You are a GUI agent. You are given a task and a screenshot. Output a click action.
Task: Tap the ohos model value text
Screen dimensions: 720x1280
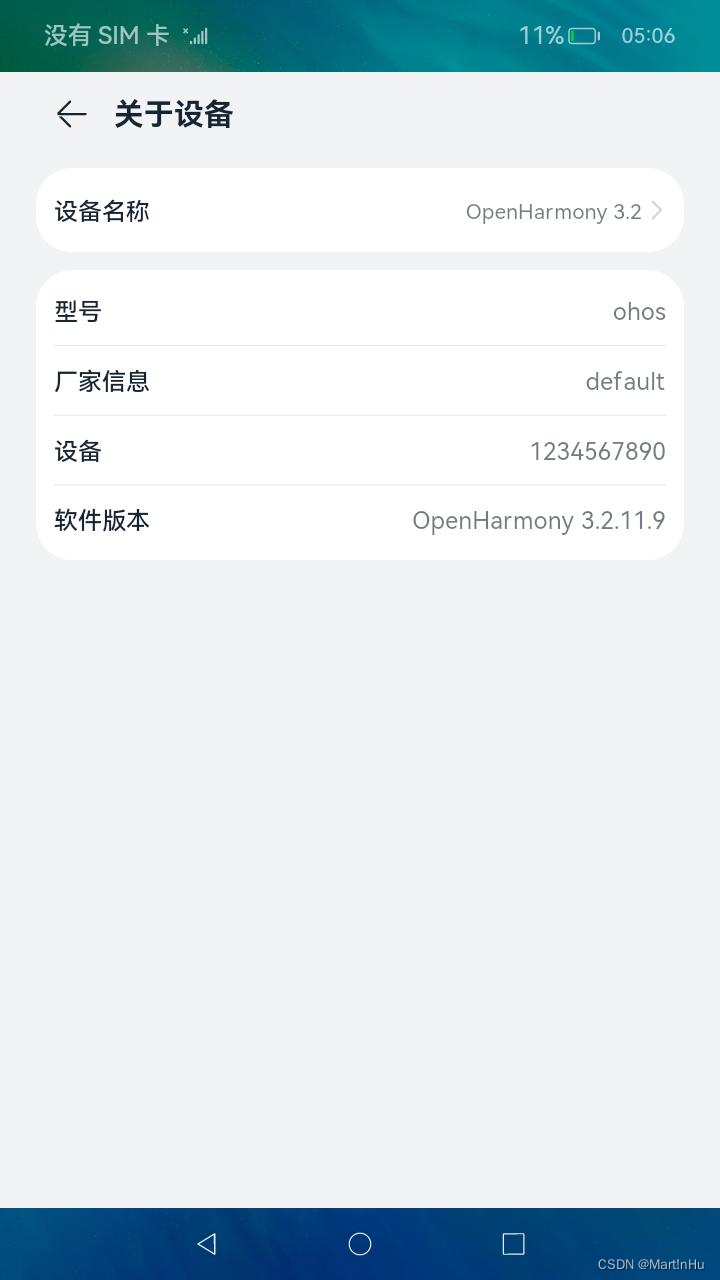639,311
